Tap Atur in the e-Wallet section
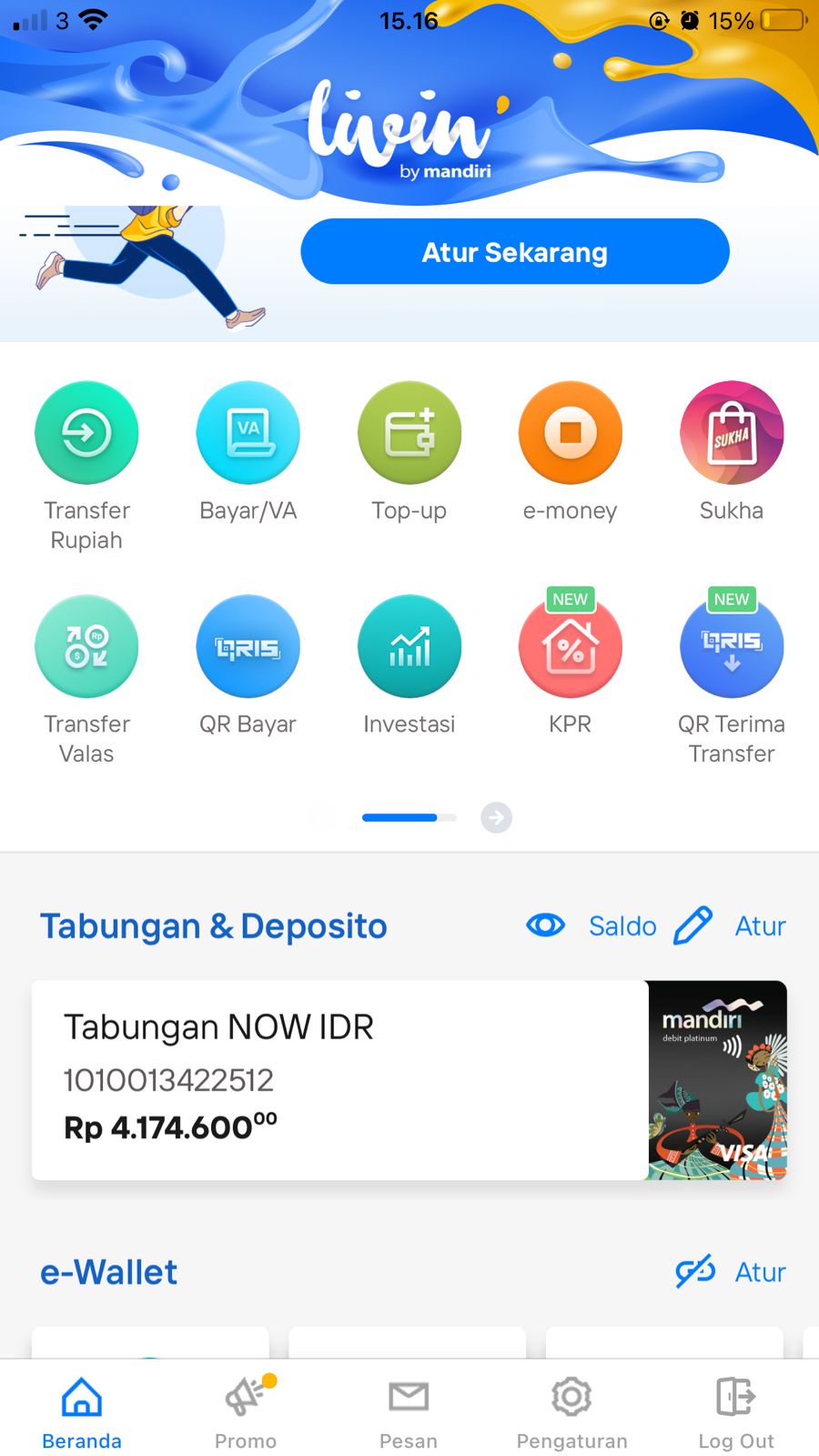819x1456 pixels. (731, 1271)
